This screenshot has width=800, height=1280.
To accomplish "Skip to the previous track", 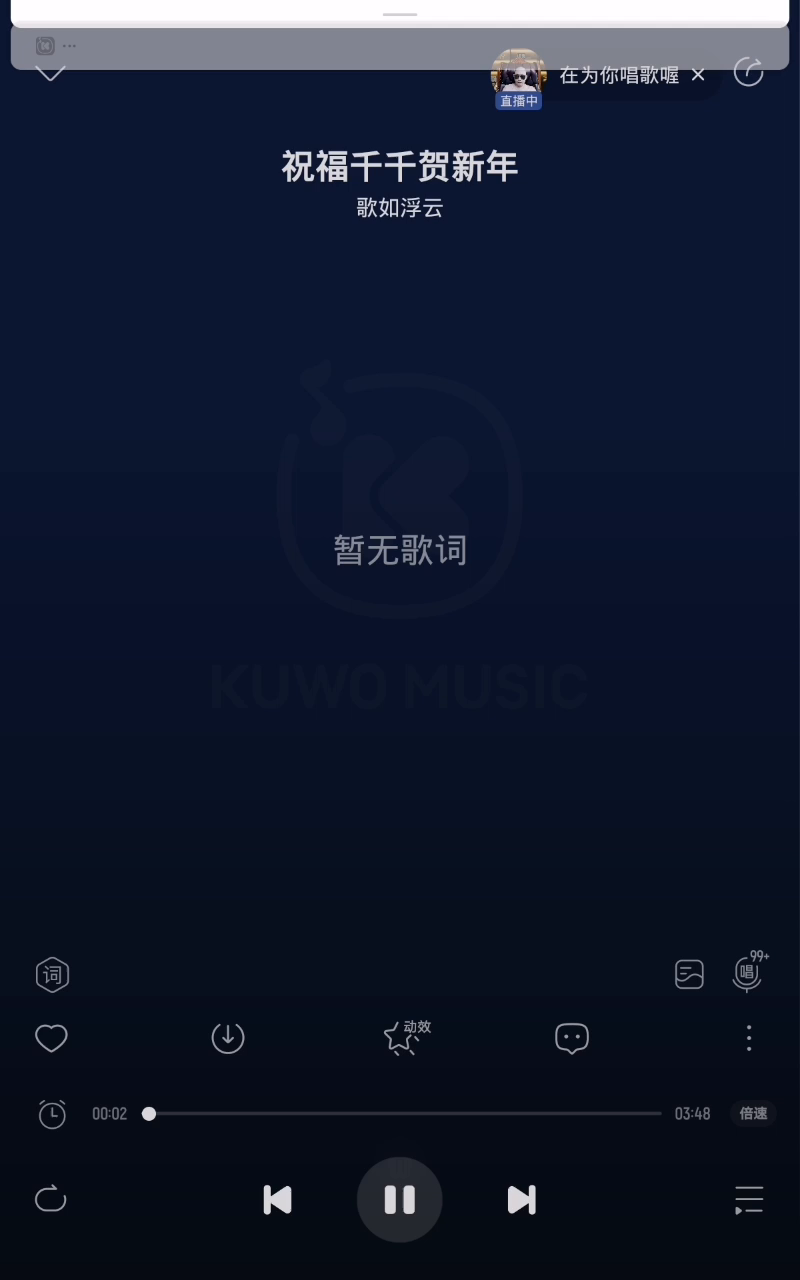I will click(x=277, y=1199).
